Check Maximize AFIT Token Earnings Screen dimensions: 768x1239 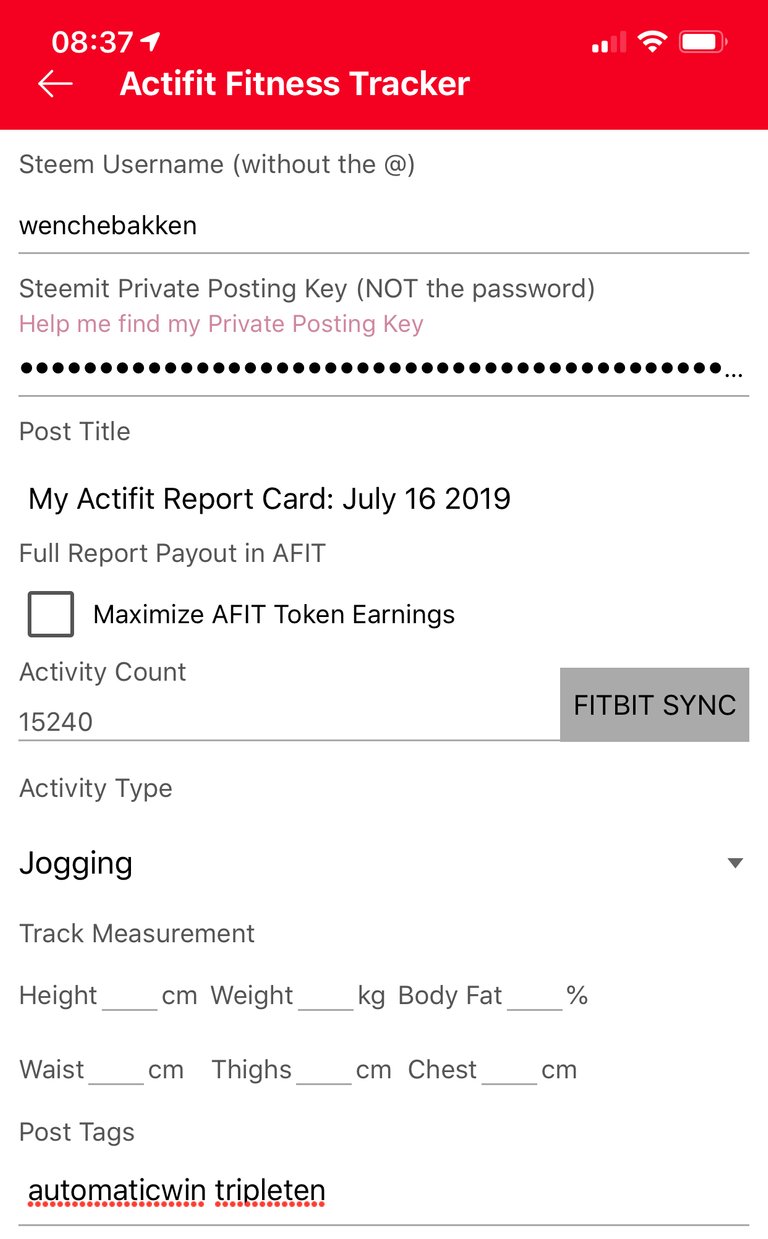pyautogui.click(x=51, y=614)
